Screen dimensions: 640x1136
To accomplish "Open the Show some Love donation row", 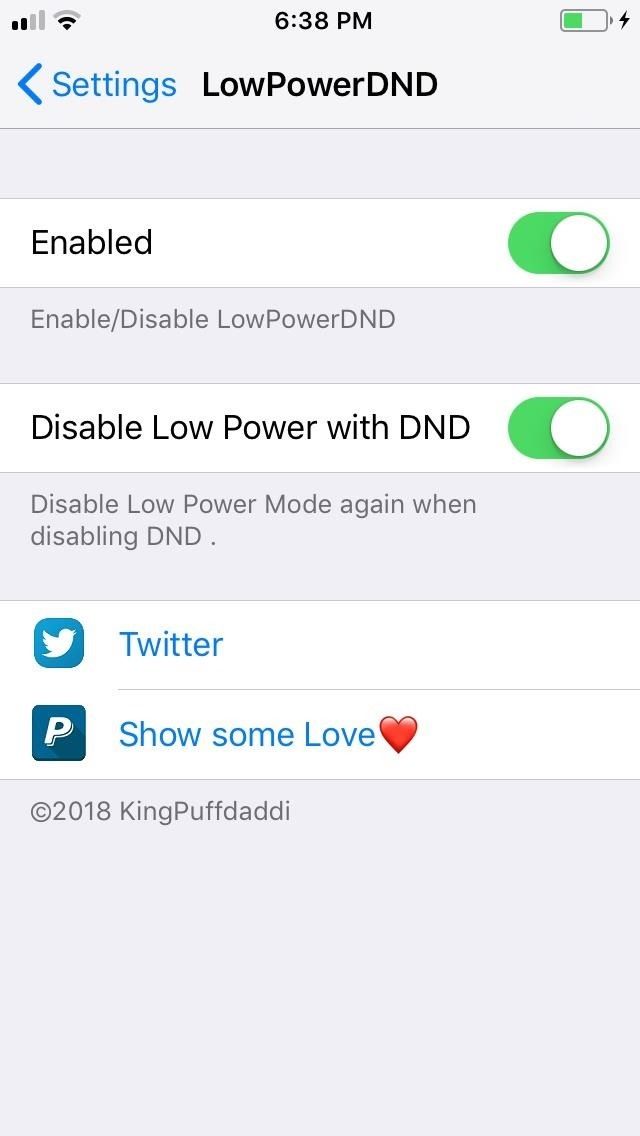I will 247,734.
